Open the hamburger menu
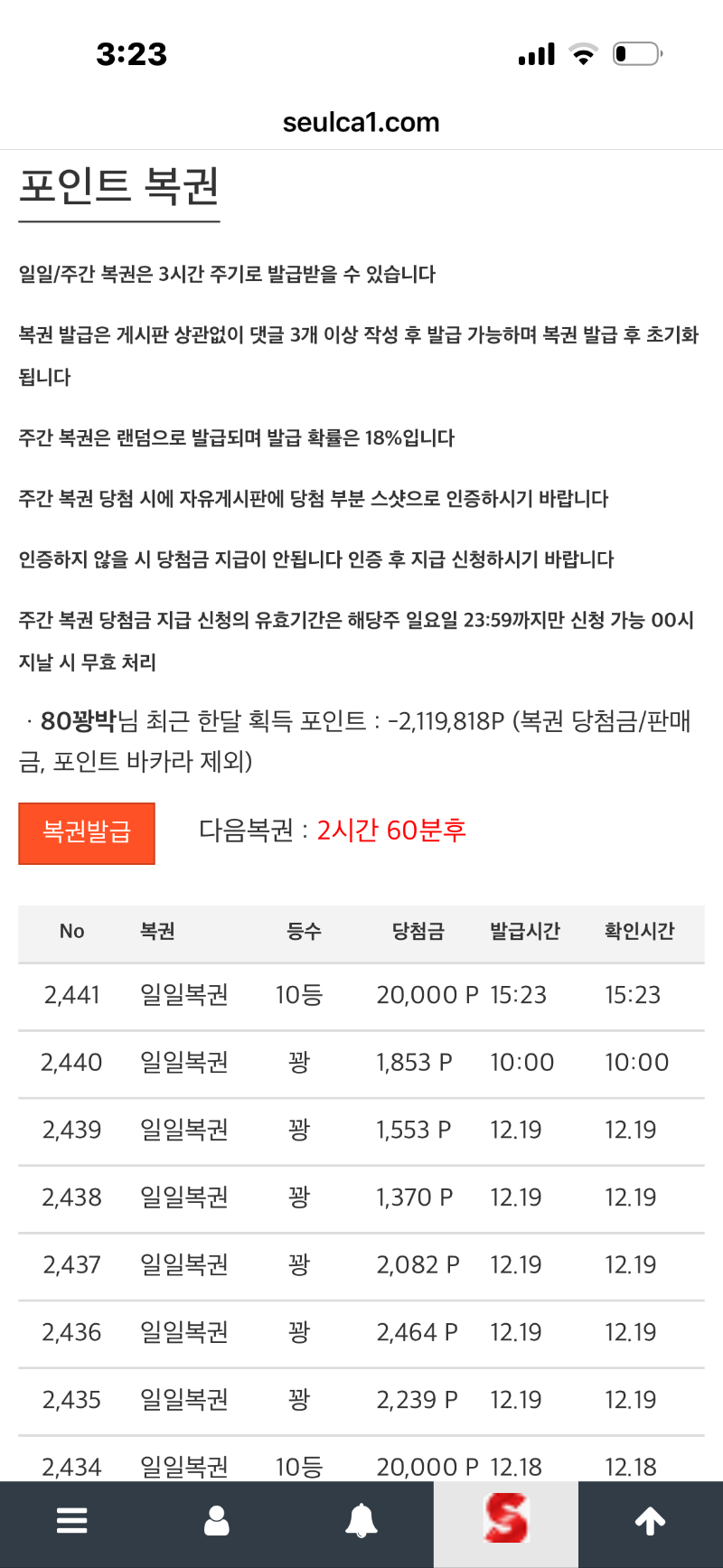723x1568 pixels. [x=72, y=1522]
